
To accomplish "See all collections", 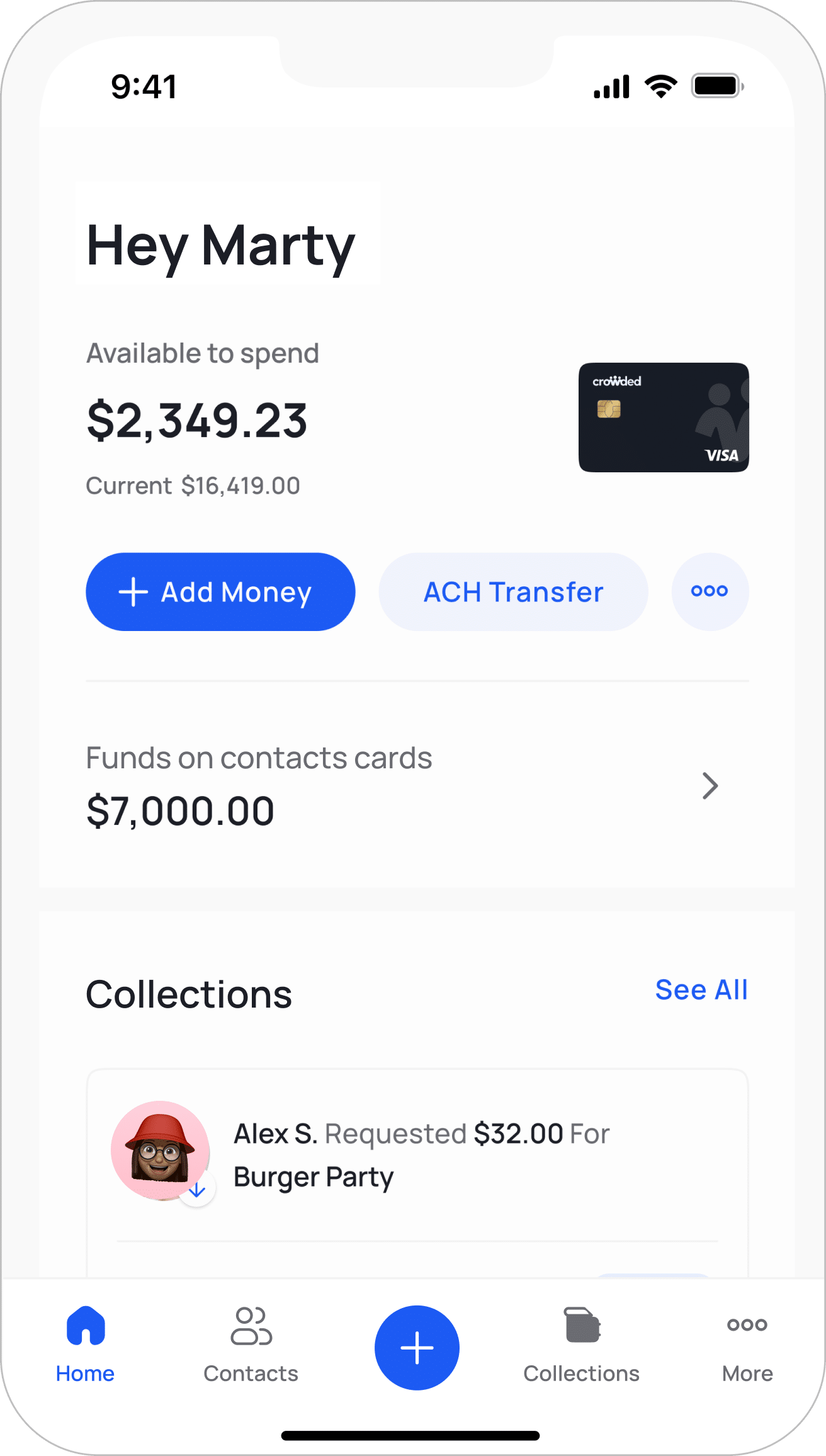I will click(x=701, y=990).
